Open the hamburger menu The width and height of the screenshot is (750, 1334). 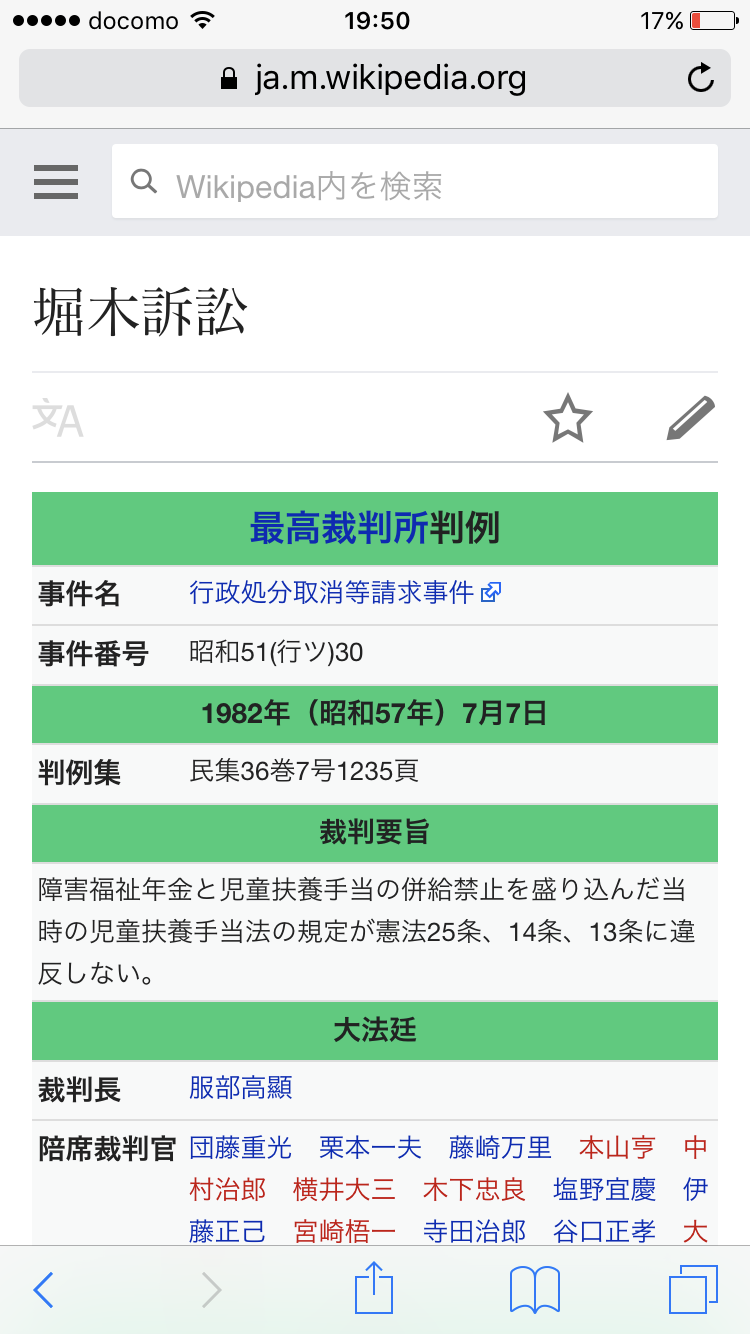tap(56, 183)
